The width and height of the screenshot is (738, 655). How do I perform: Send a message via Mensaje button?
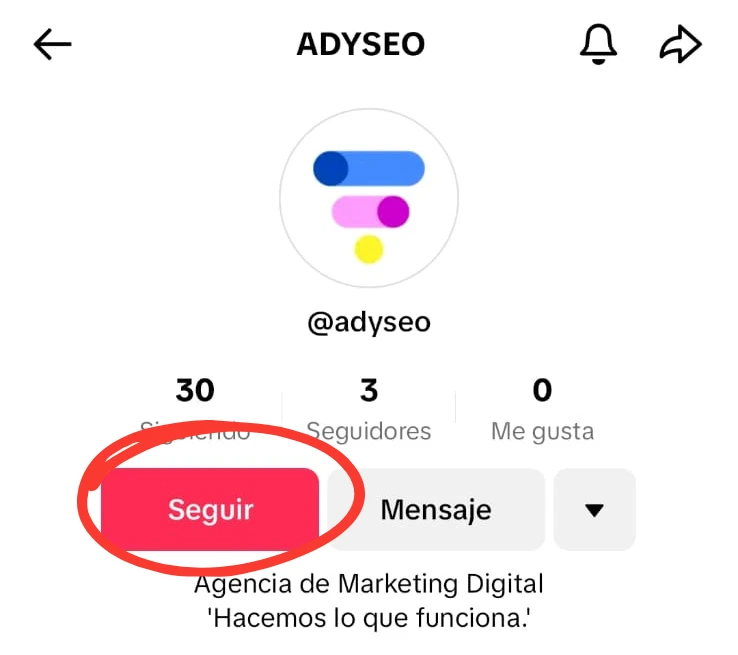click(436, 509)
